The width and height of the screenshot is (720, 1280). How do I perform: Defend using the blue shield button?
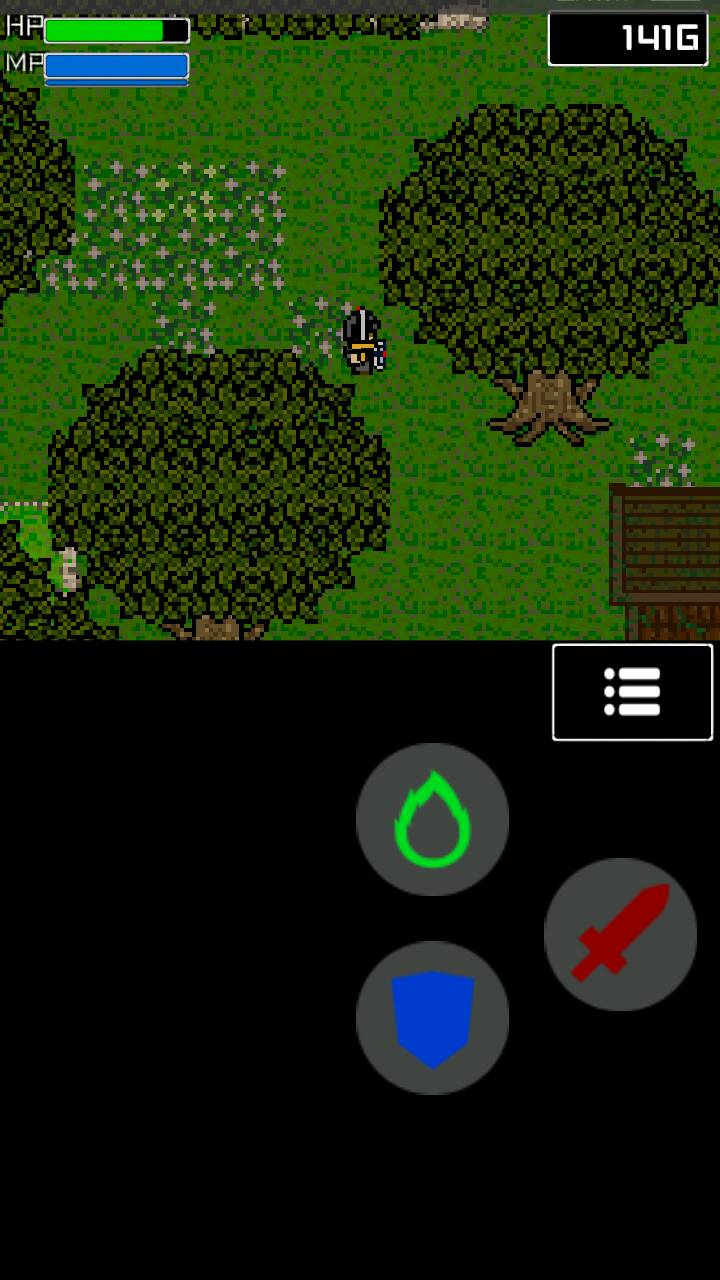(x=432, y=1017)
